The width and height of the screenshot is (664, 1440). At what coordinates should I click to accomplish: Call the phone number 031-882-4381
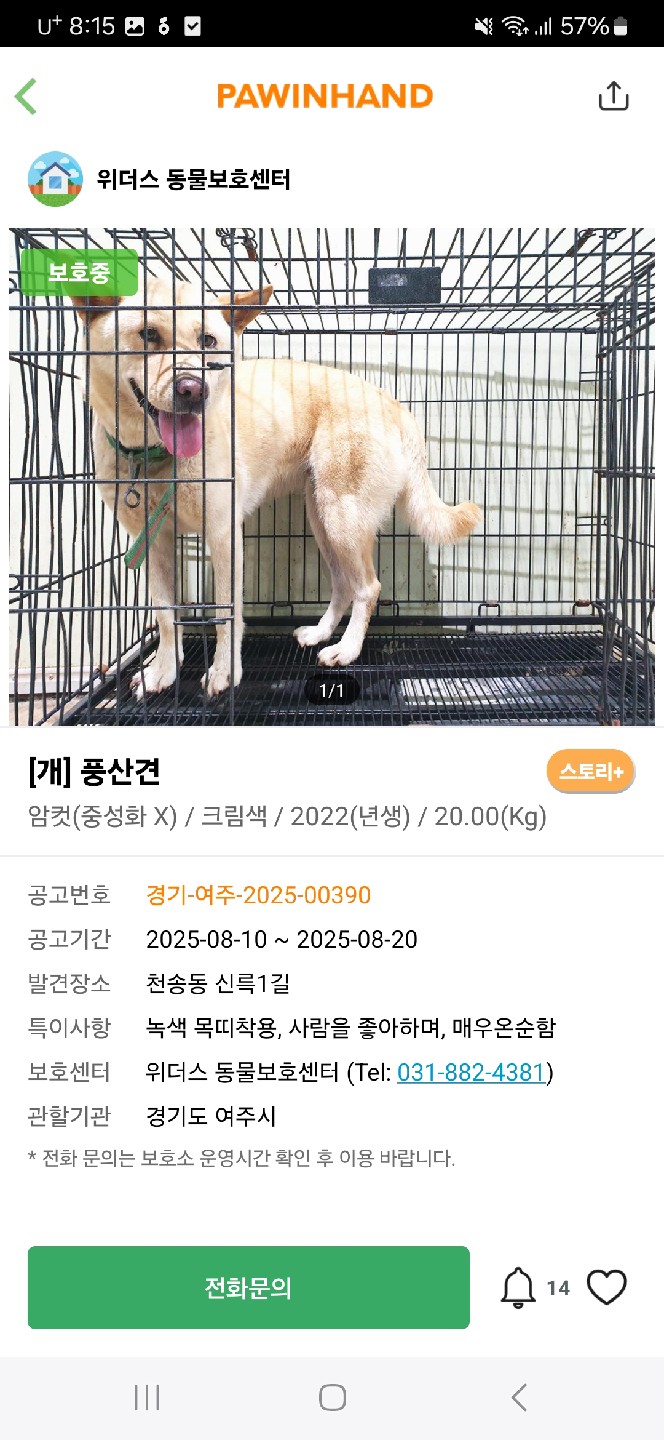(471, 1073)
